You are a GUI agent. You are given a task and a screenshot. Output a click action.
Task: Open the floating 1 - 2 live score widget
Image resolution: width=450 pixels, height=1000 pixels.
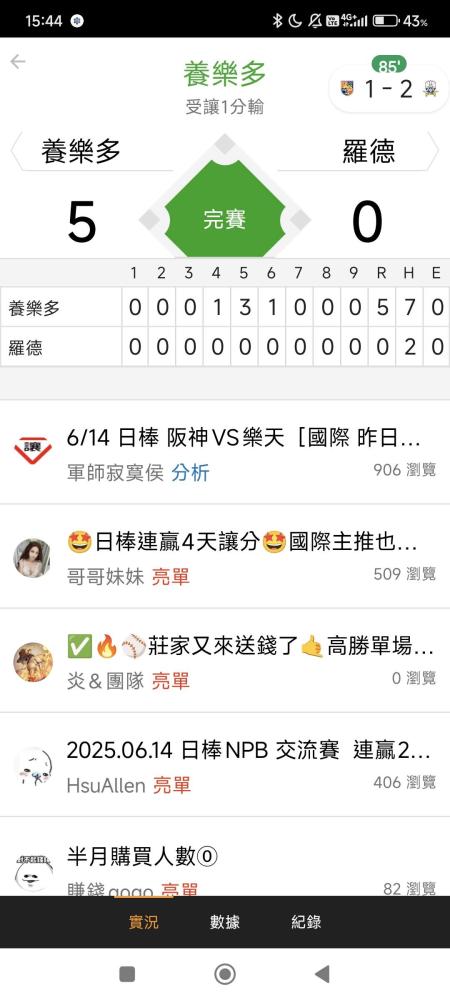tap(389, 89)
